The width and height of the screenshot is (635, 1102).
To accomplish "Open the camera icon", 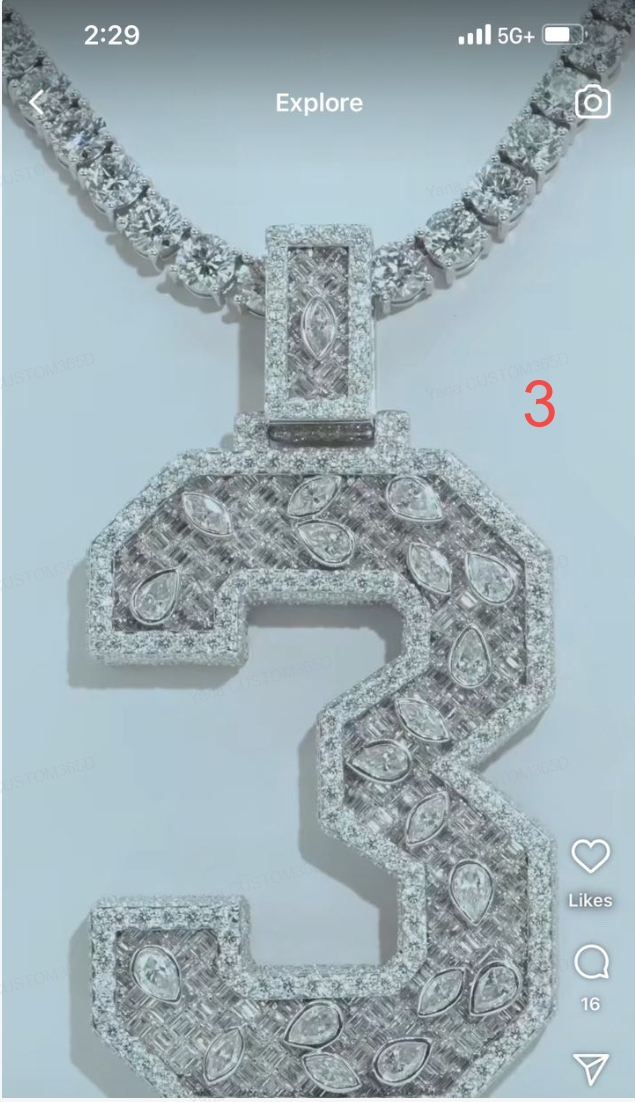I will point(593,102).
